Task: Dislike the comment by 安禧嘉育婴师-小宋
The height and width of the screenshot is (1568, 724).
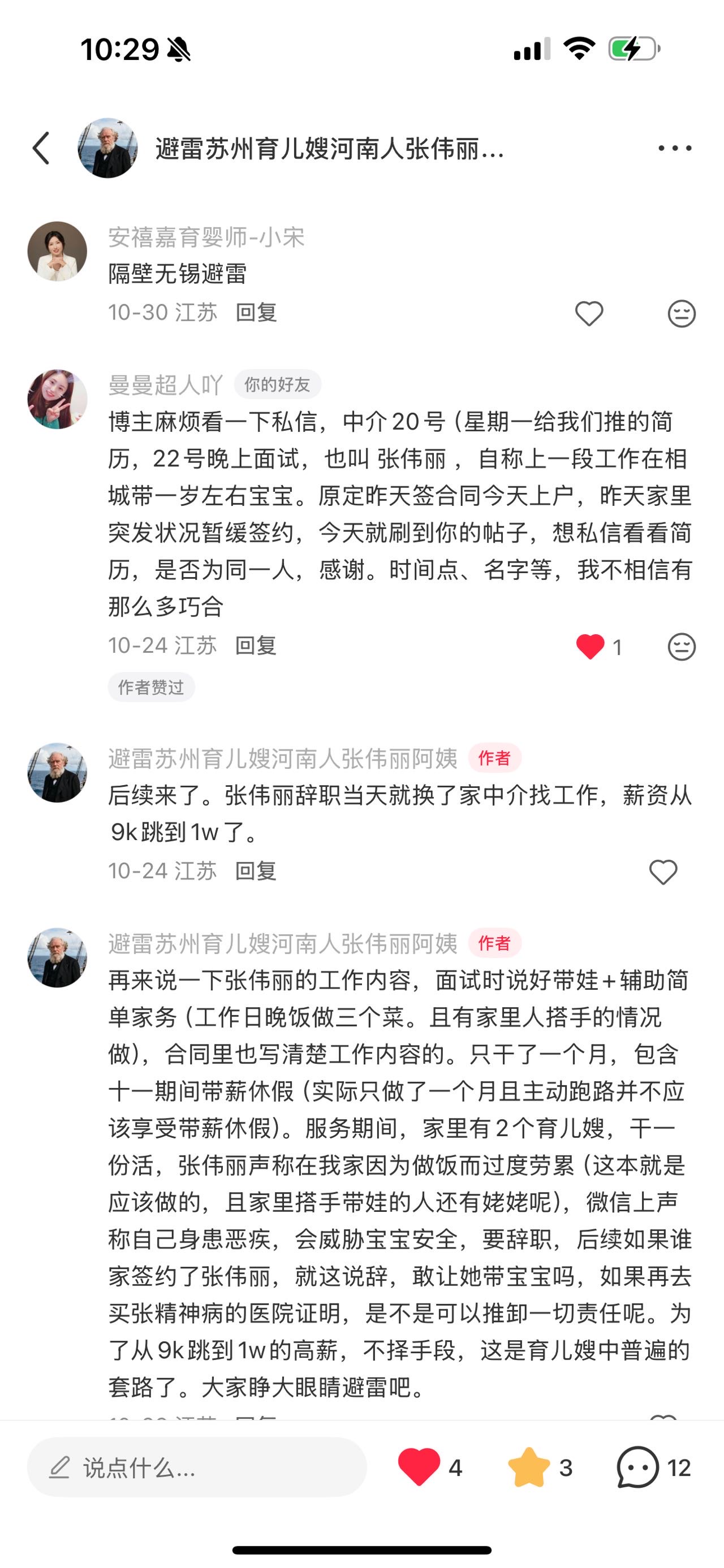Action: [x=682, y=314]
